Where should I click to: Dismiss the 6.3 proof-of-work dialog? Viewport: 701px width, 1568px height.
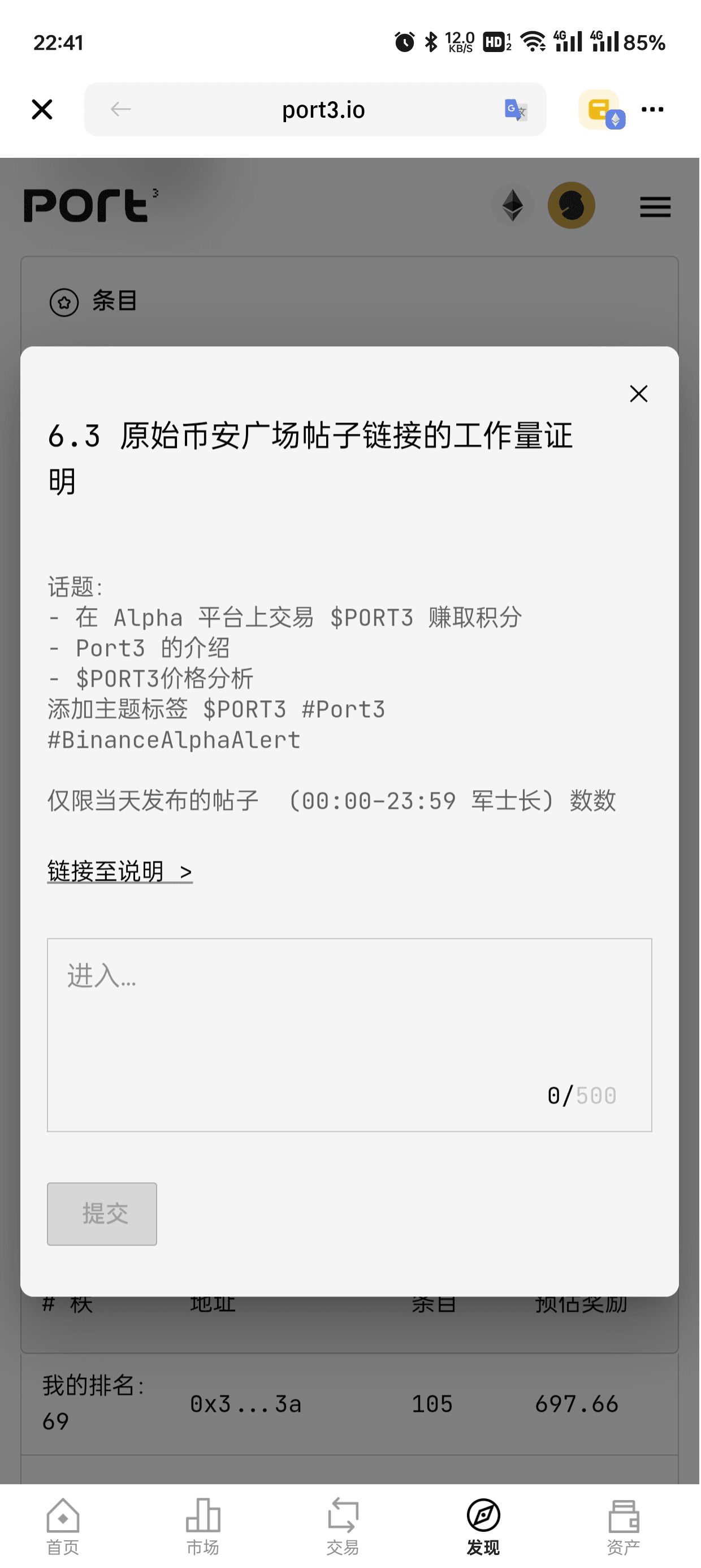638,394
